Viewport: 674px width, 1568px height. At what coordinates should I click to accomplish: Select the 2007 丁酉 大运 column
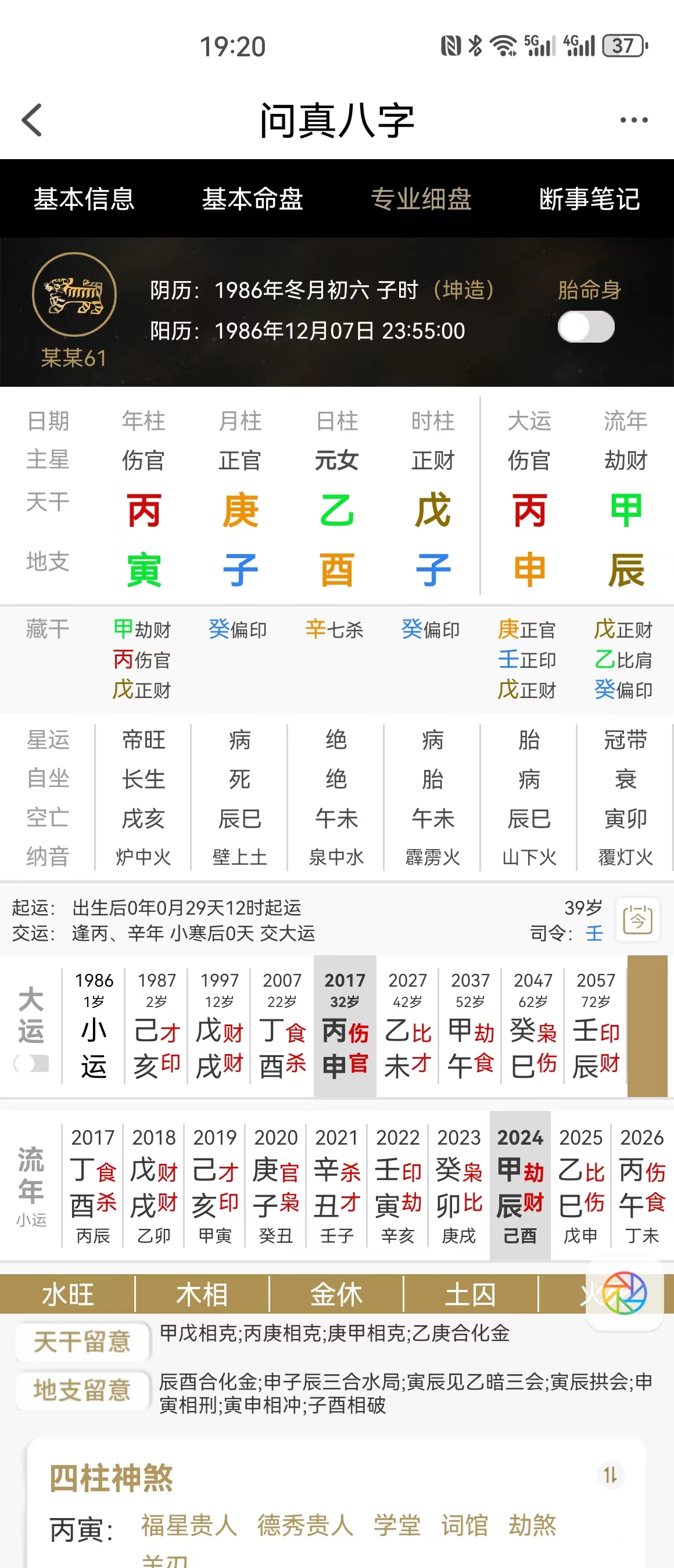pos(282,1027)
